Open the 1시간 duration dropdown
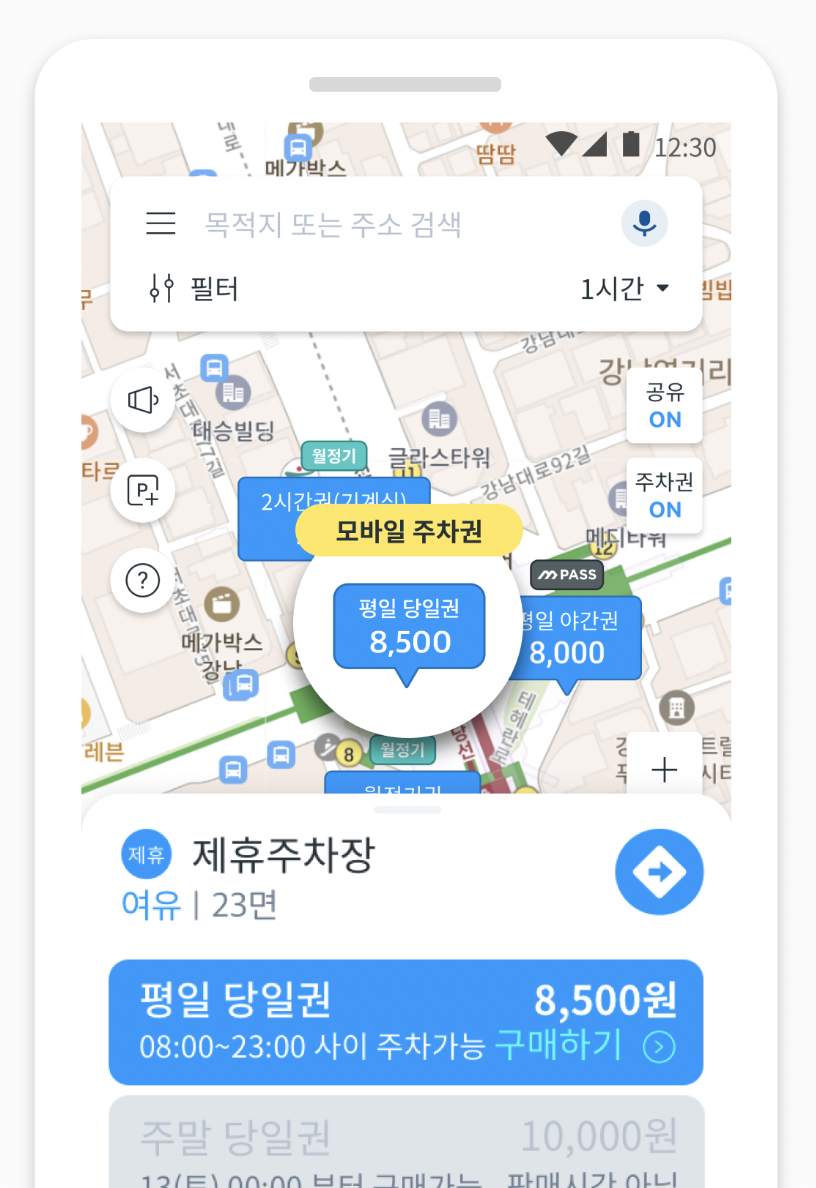The height and width of the screenshot is (1188, 816). pyautogui.click(x=622, y=288)
